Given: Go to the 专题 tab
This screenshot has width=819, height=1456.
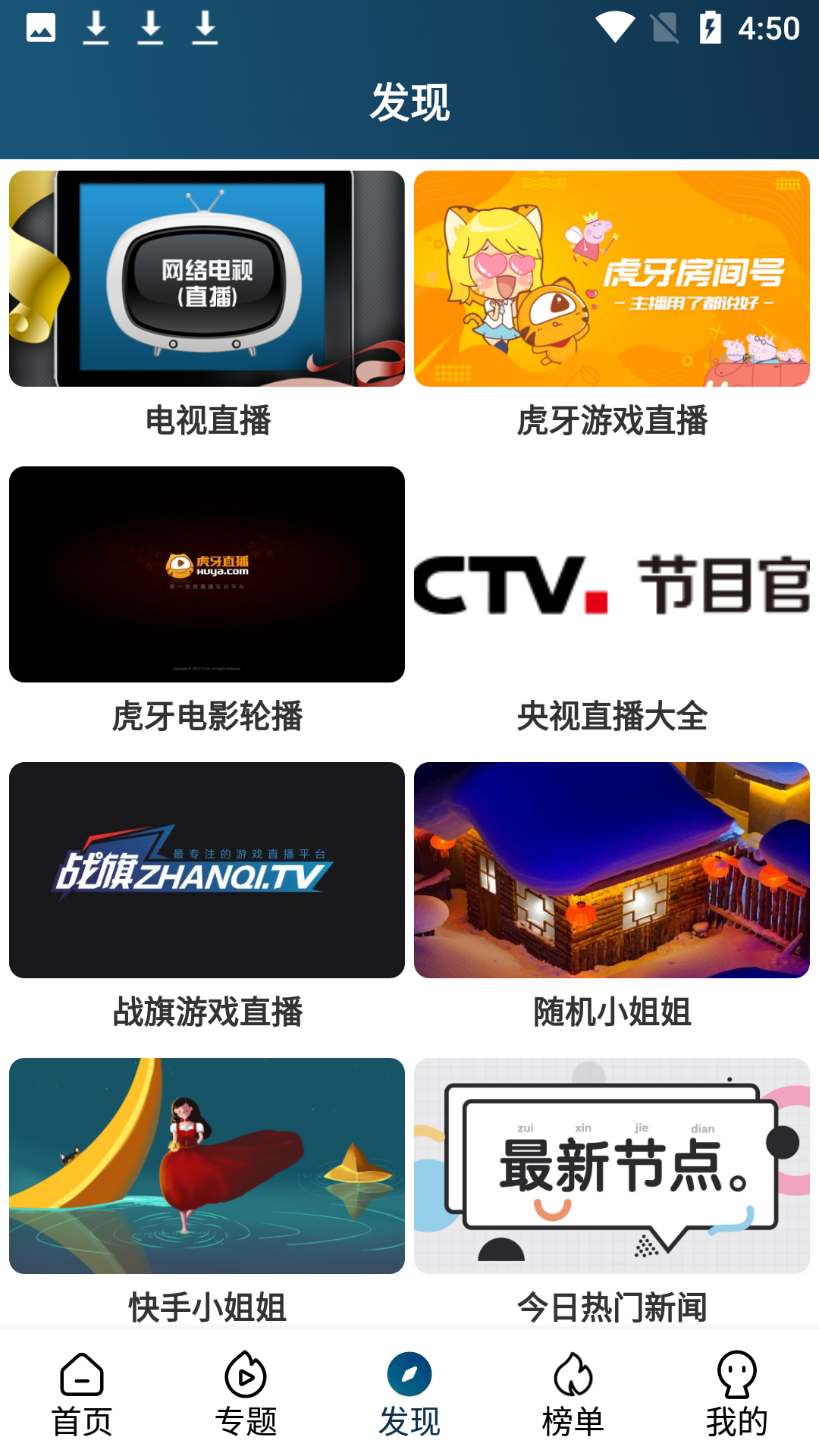Looking at the screenshot, I should coord(246,1394).
